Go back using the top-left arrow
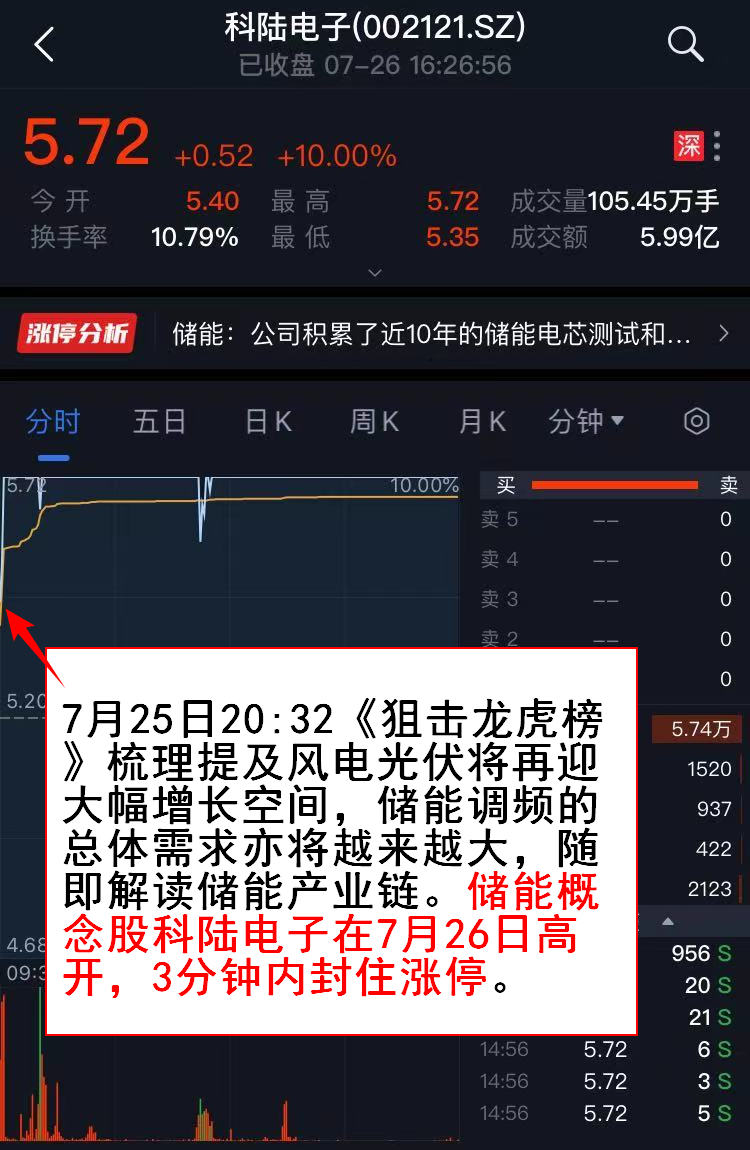The image size is (750, 1150). [44, 45]
